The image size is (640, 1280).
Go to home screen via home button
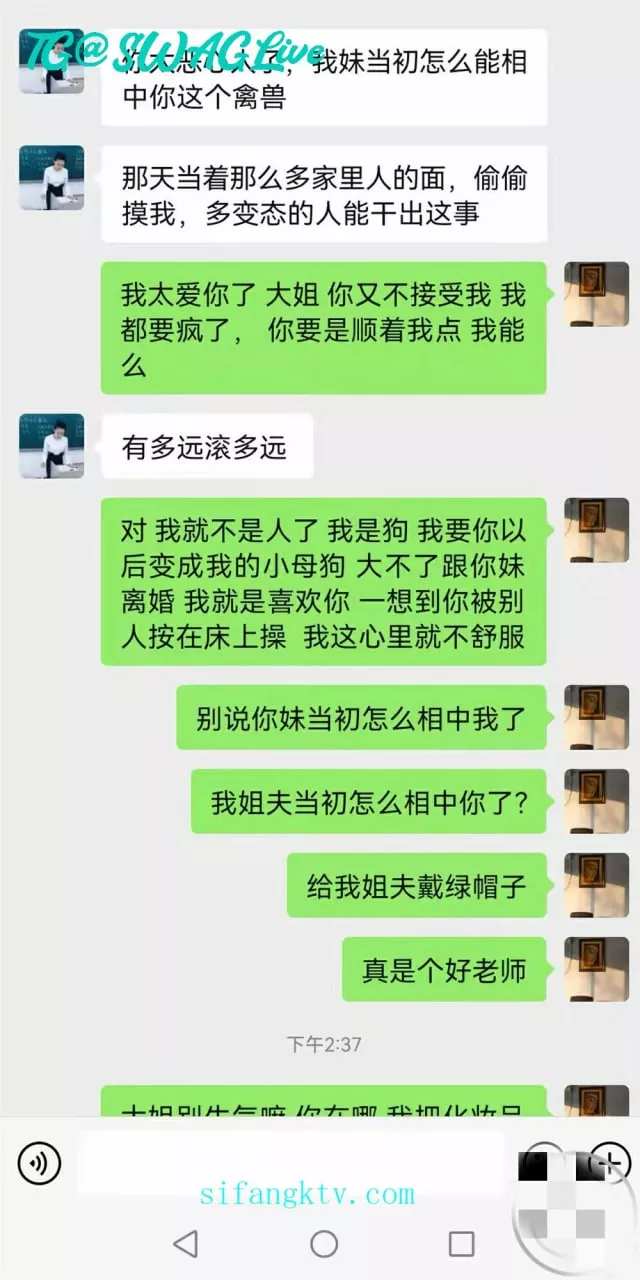pos(324,1243)
